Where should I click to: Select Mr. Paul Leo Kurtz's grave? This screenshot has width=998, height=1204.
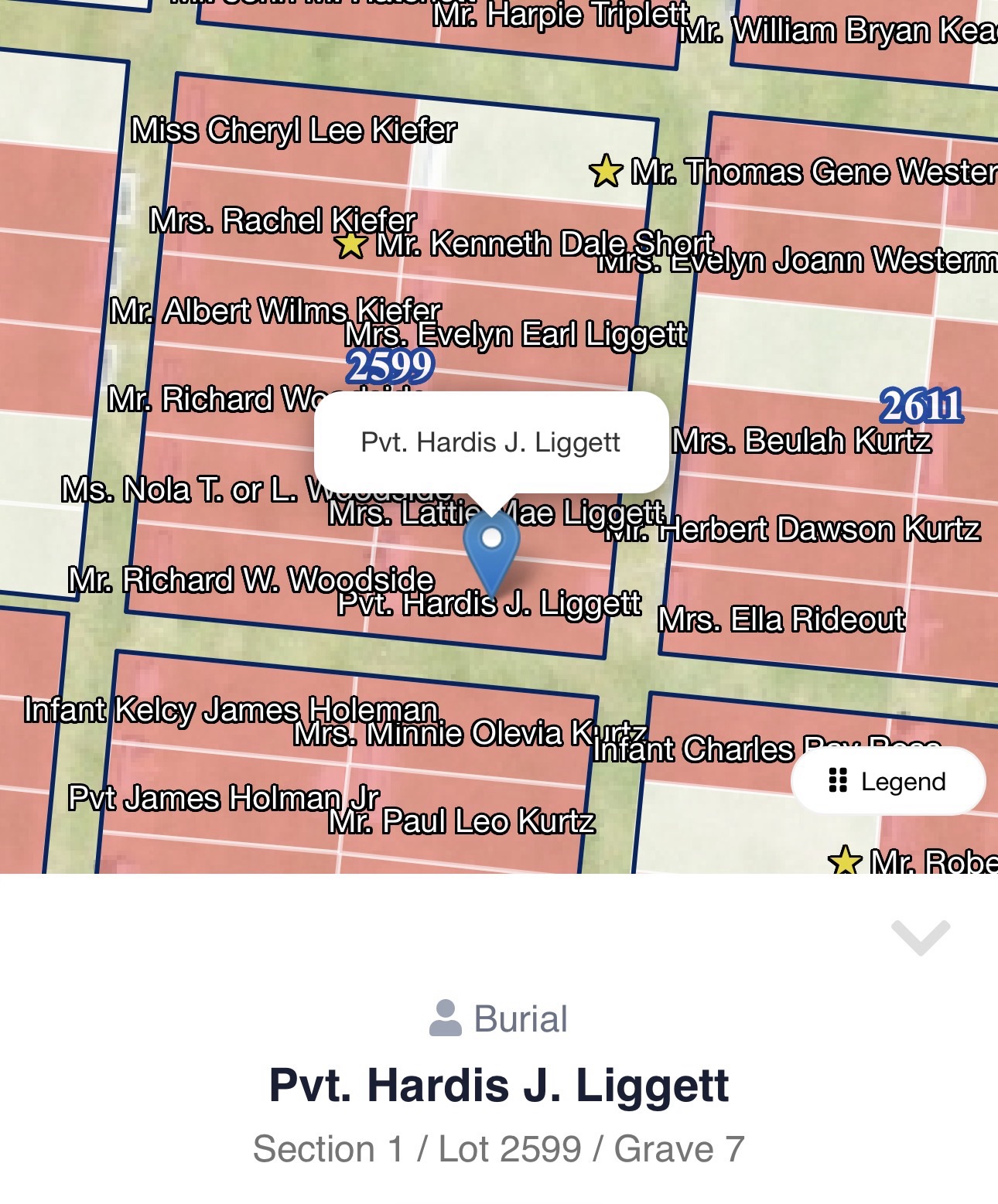coord(462,821)
